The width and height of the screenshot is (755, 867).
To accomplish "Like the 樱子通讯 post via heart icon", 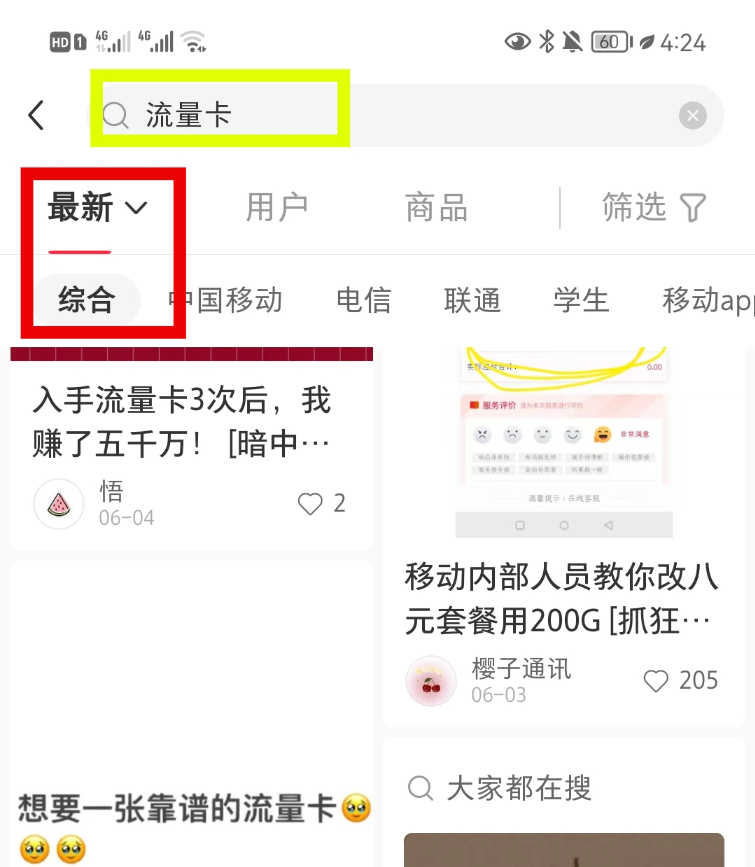I will pyautogui.click(x=656, y=681).
